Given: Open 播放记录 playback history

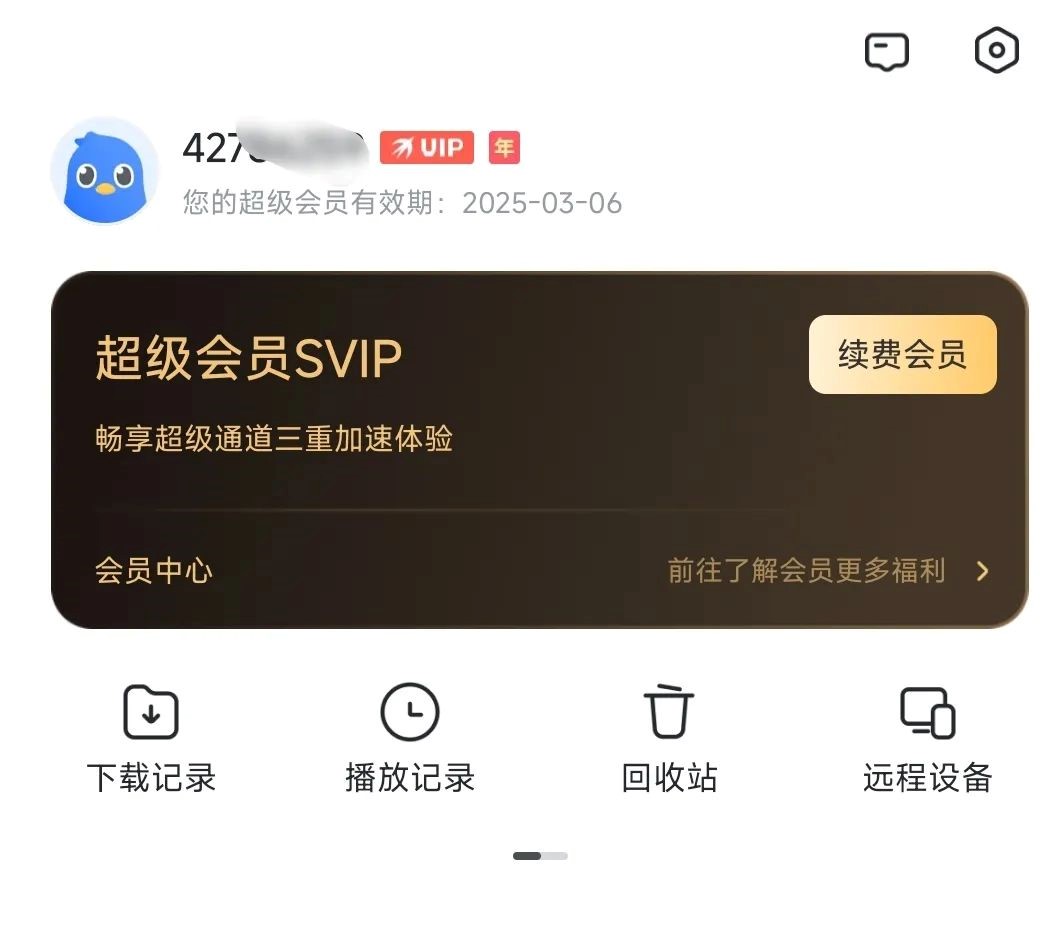Looking at the screenshot, I should (410, 739).
